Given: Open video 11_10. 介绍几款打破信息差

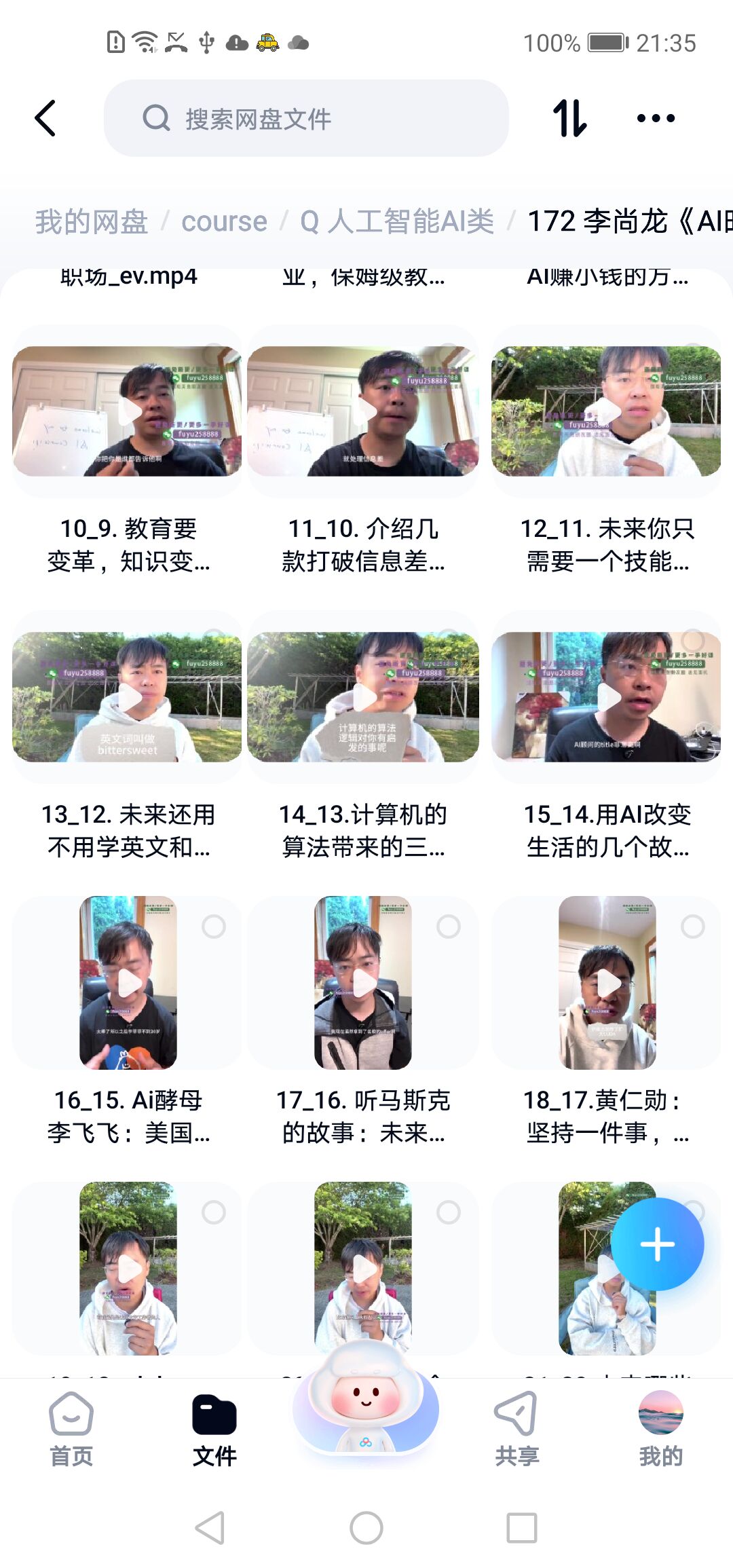Looking at the screenshot, I should [x=363, y=411].
